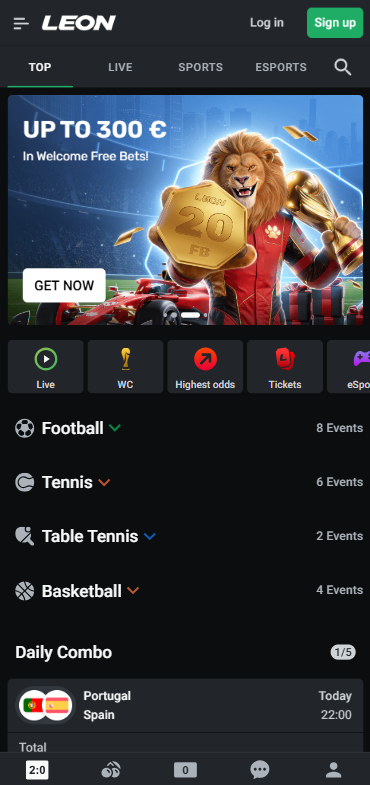This screenshot has height=785, width=370.
Task: Open the support chat in the bottom bar
Action: 259,769
